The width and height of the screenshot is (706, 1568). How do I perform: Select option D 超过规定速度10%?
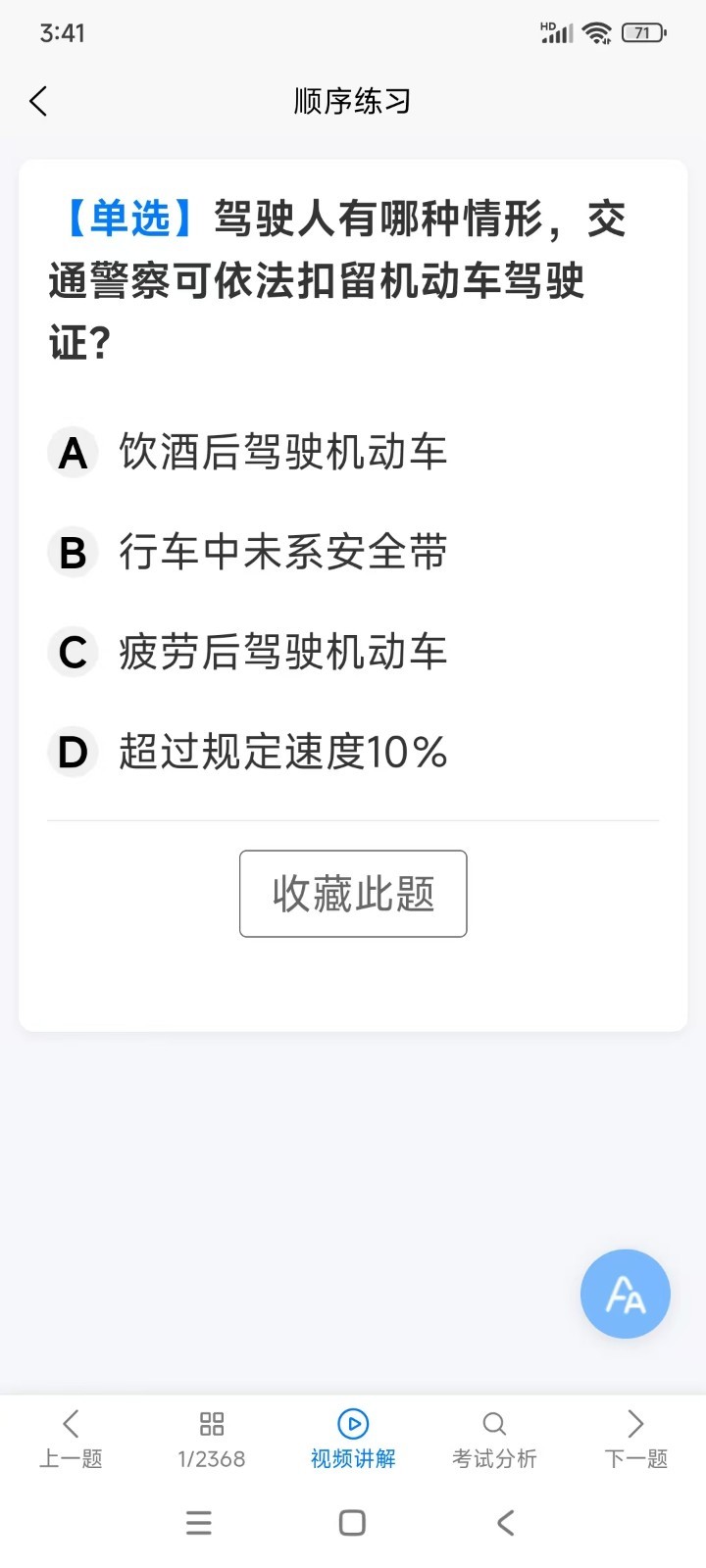tap(353, 752)
